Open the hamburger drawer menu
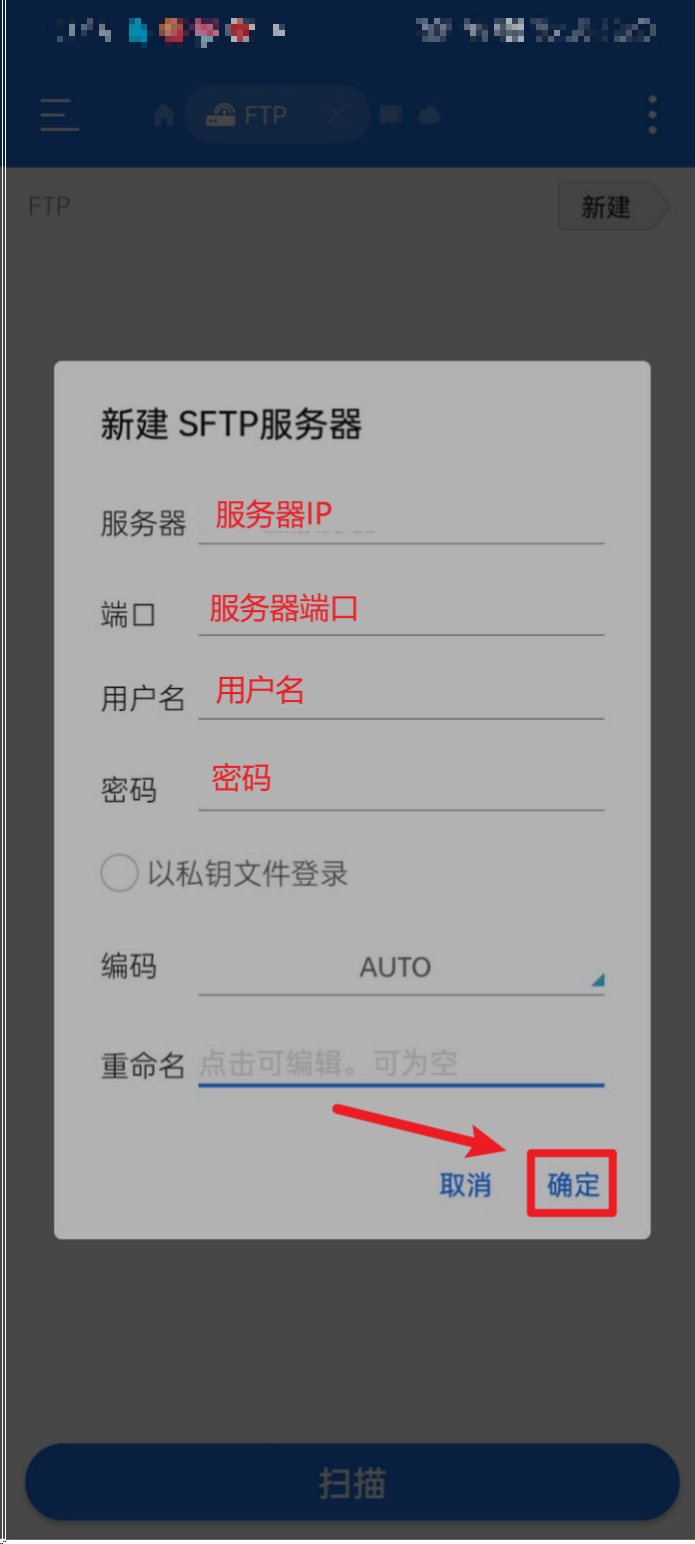Viewport: 695px width, 1544px height. (59, 115)
